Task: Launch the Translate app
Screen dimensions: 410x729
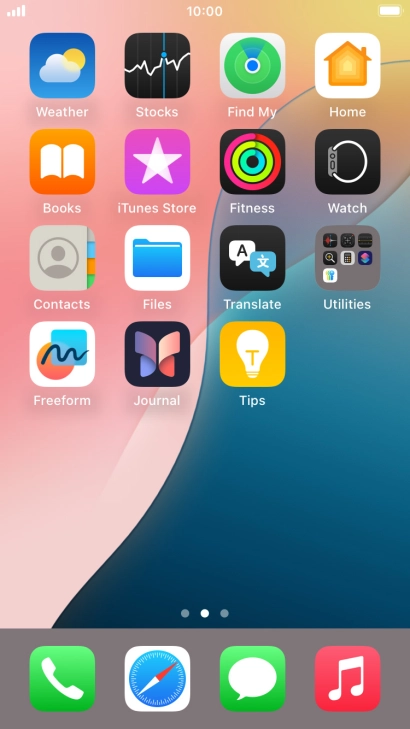Action: [252, 258]
